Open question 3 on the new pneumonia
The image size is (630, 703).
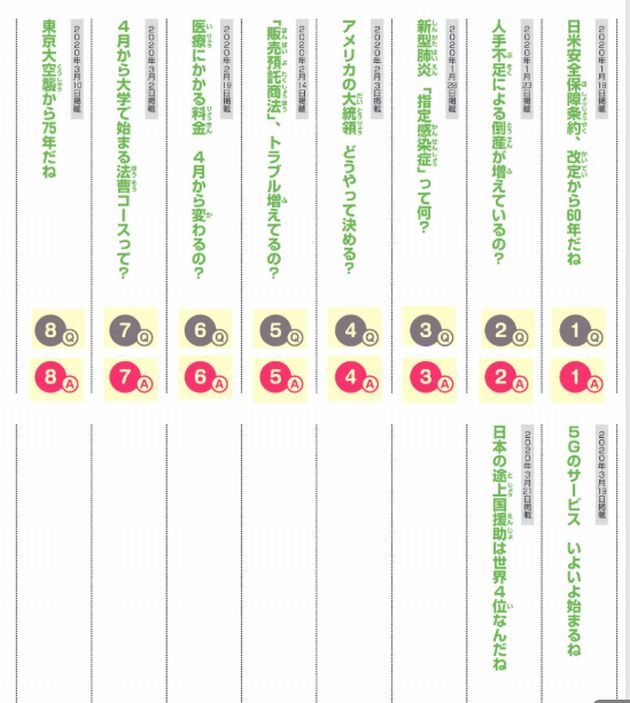click(x=428, y=331)
